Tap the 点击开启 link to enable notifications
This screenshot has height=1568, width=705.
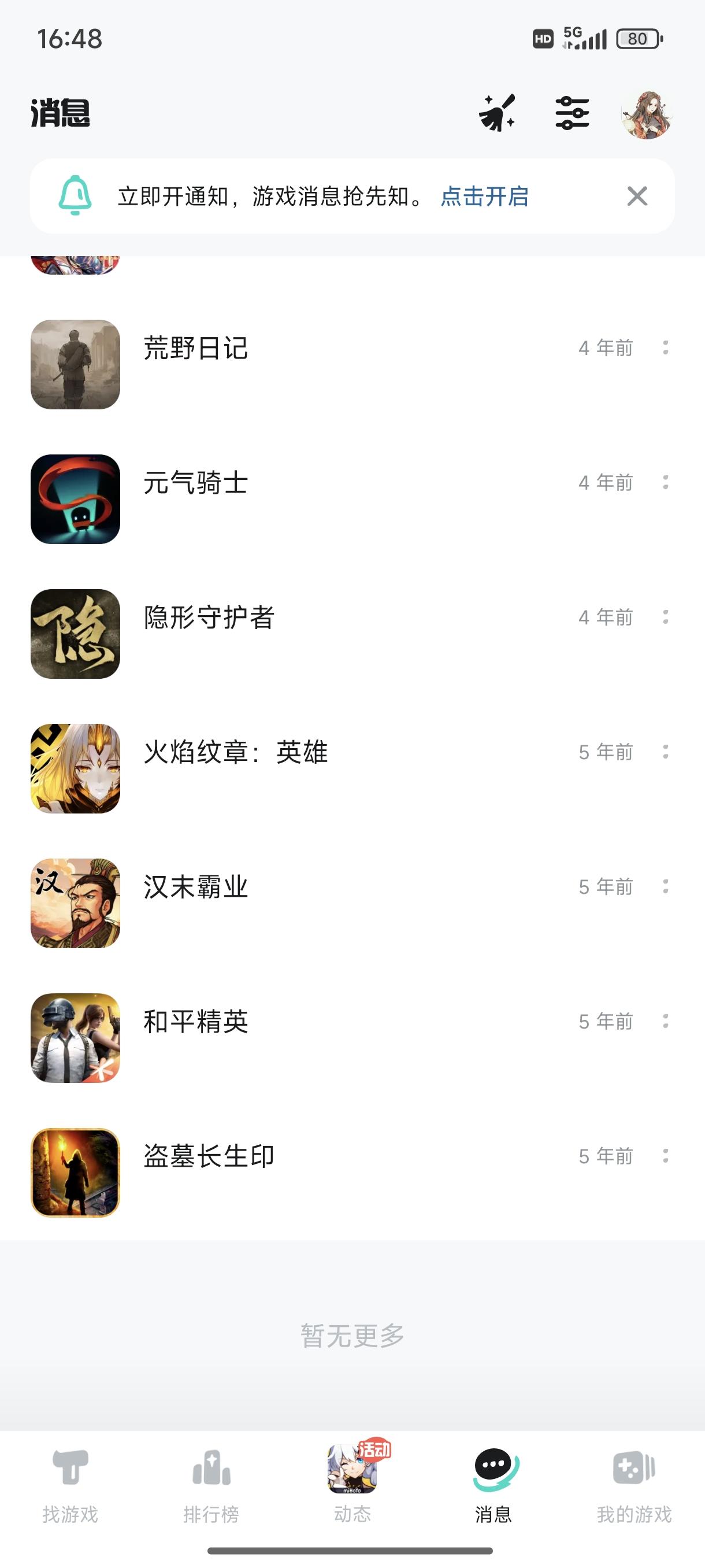pyautogui.click(x=484, y=197)
